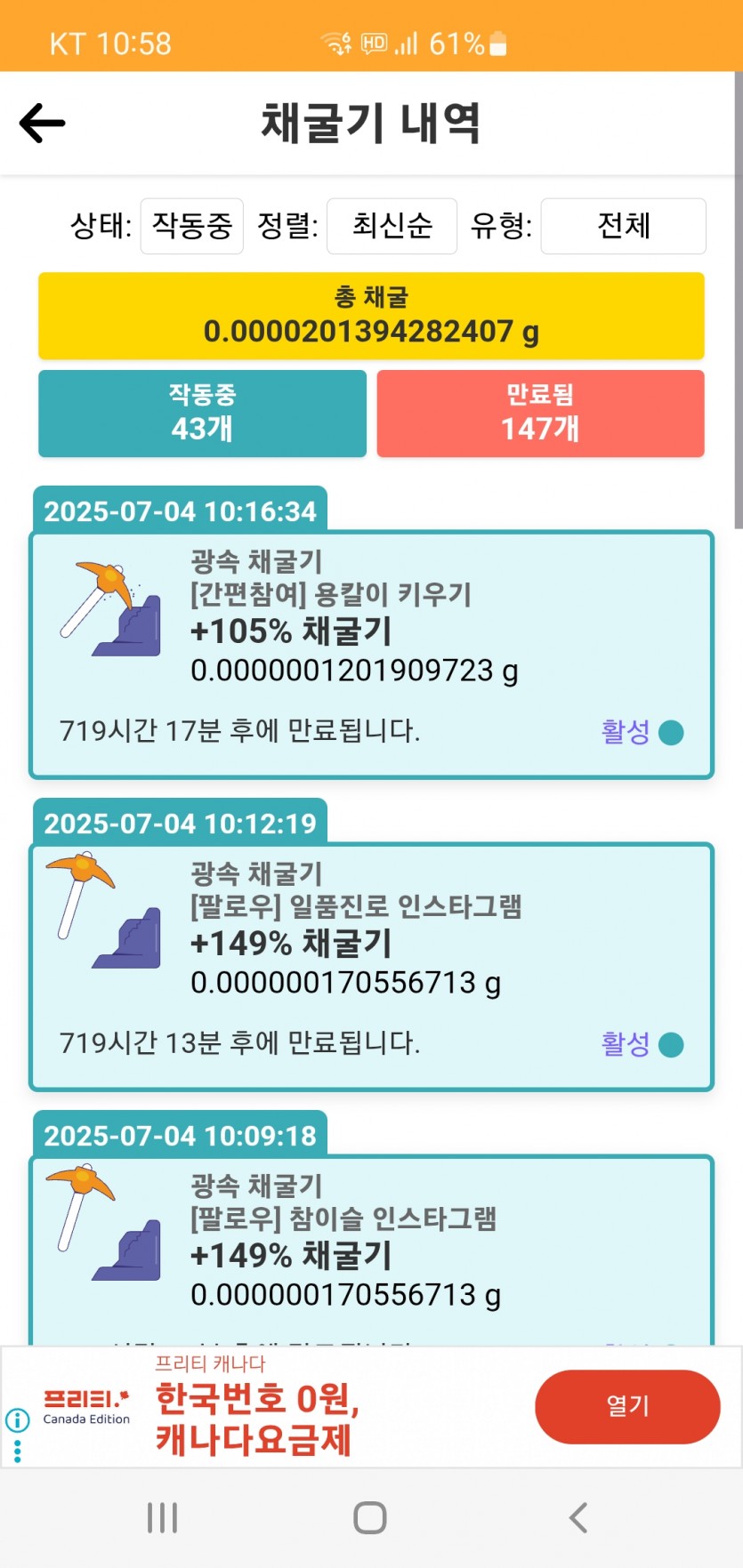Tap the system home button
743x1568 pixels.
[x=370, y=1517]
